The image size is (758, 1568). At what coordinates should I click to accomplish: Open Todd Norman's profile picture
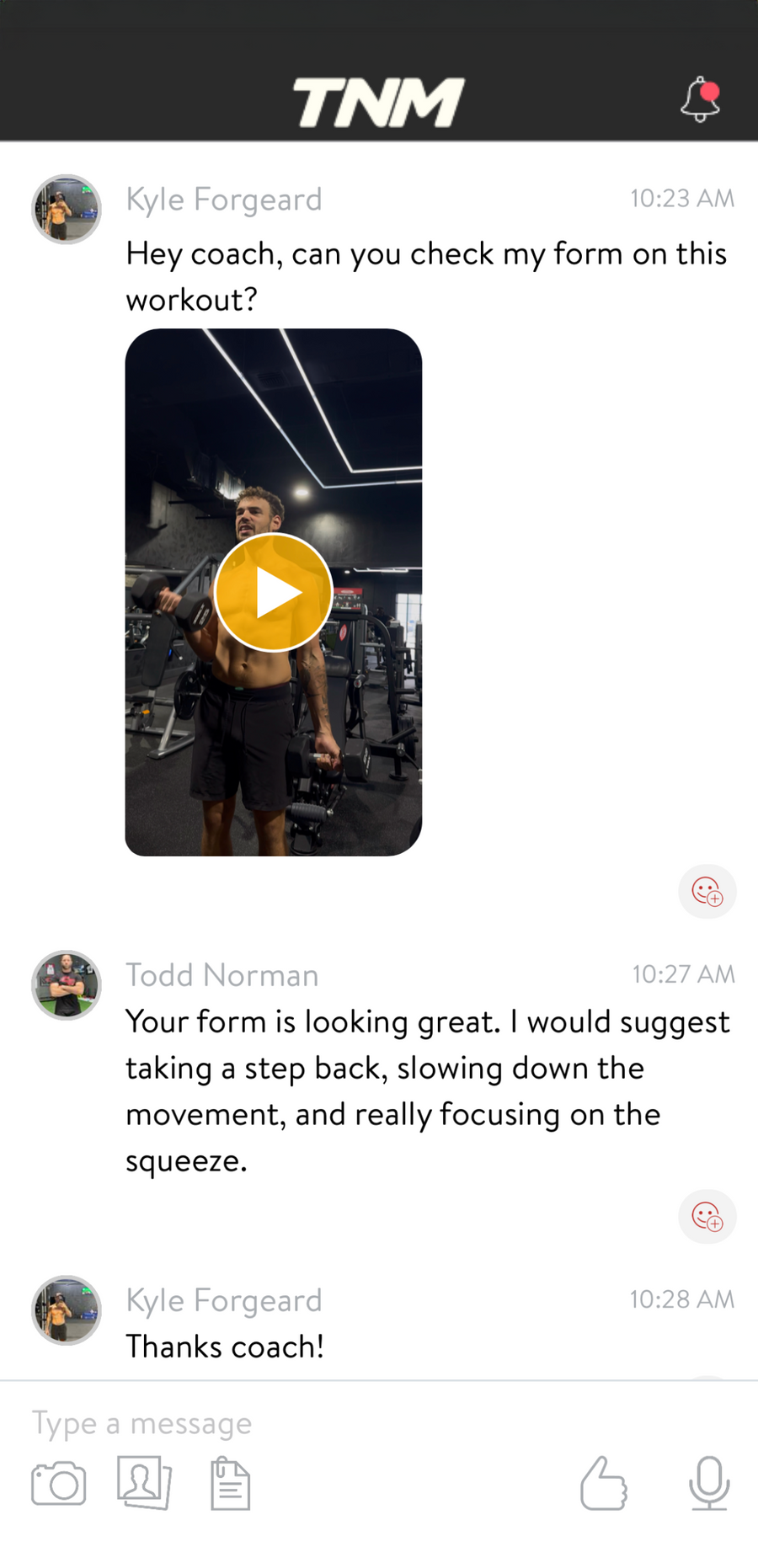pyautogui.click(x=66, y=985)
